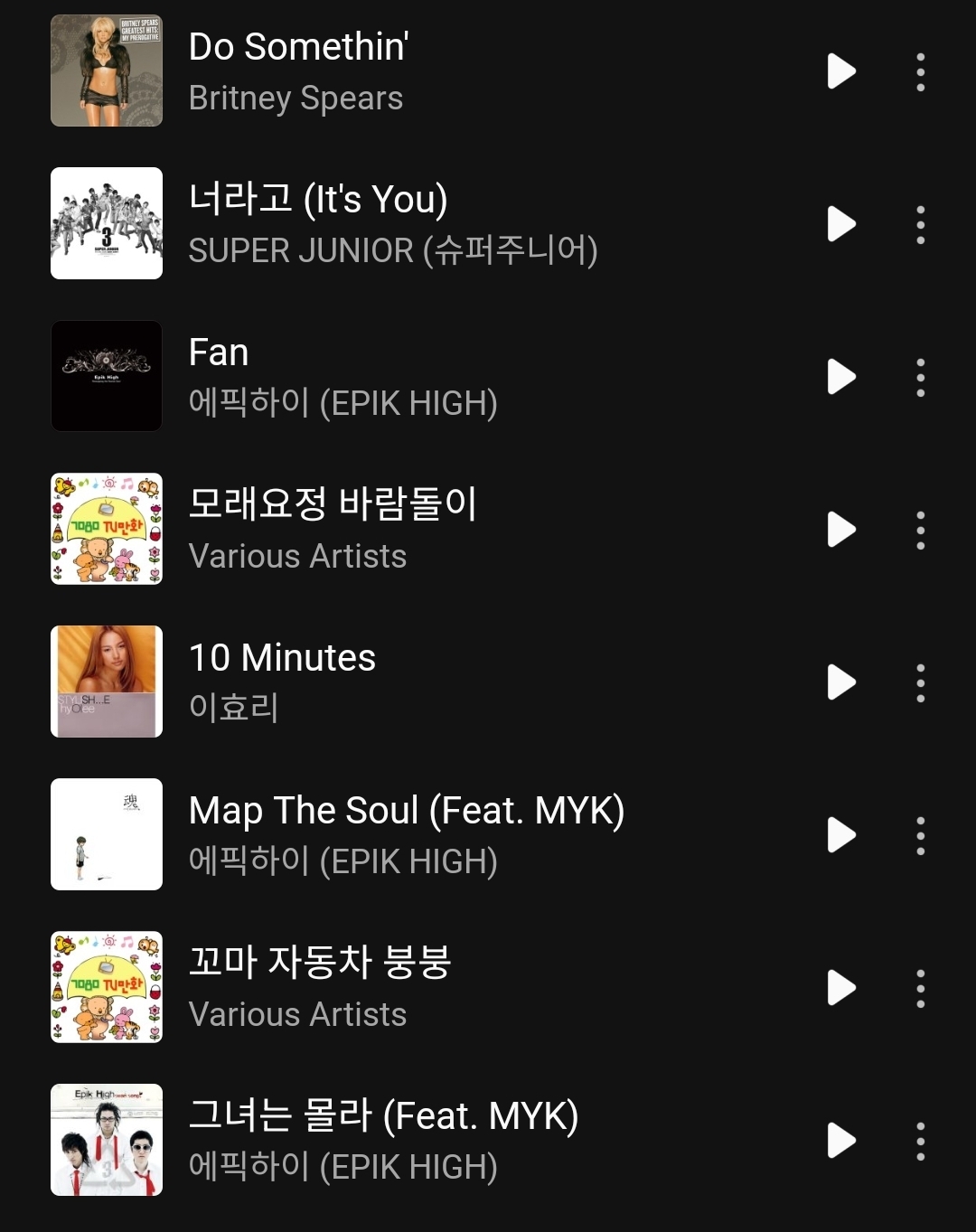Play 모래요정 바람돌이
Viewport: 976px width, 1232px height.
point(841,530)
